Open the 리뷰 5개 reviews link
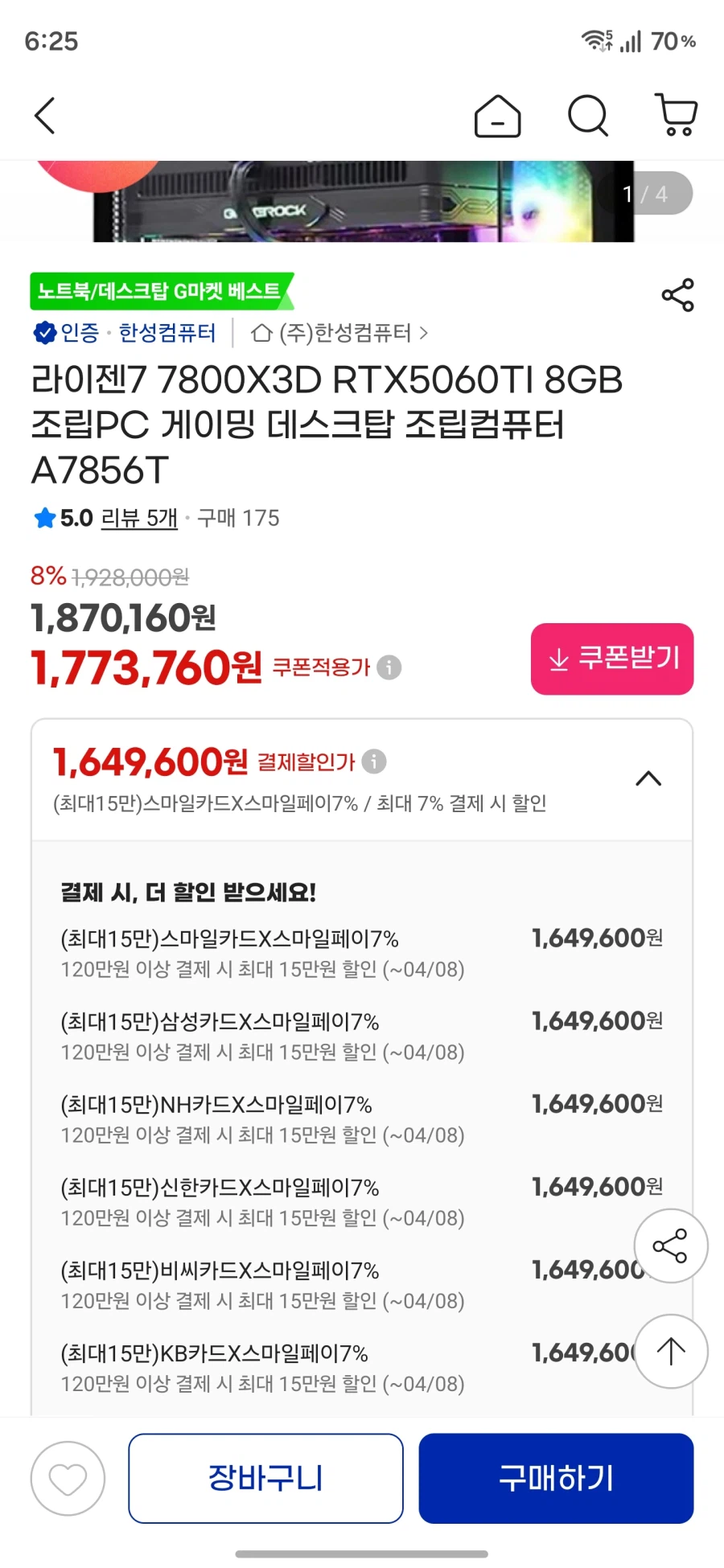The height and width of the screenshot is (1568, 724). coord(138,519)
